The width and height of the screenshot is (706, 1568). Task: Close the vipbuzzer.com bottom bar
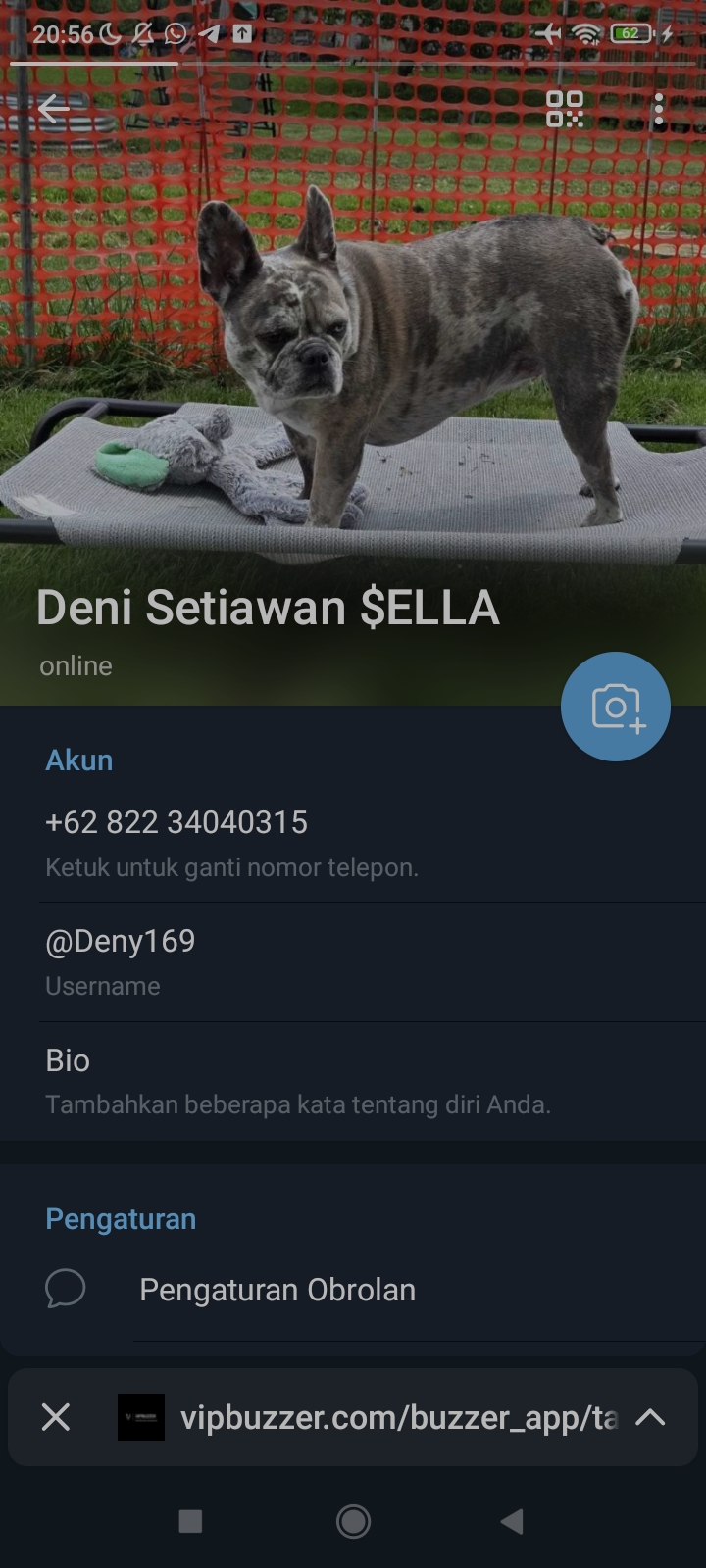[x=56, y=1417]
